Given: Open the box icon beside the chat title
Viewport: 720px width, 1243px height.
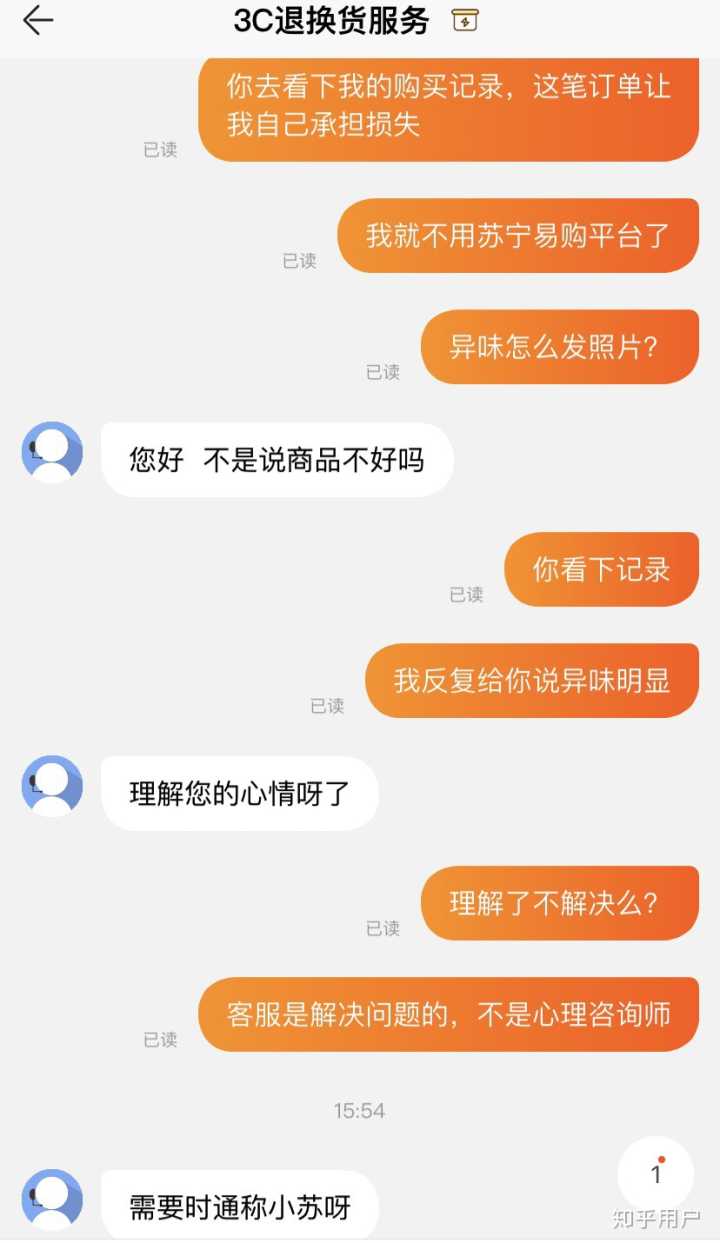Looking at the screenshot, I should pyautogui.click(x=465, y=21).
